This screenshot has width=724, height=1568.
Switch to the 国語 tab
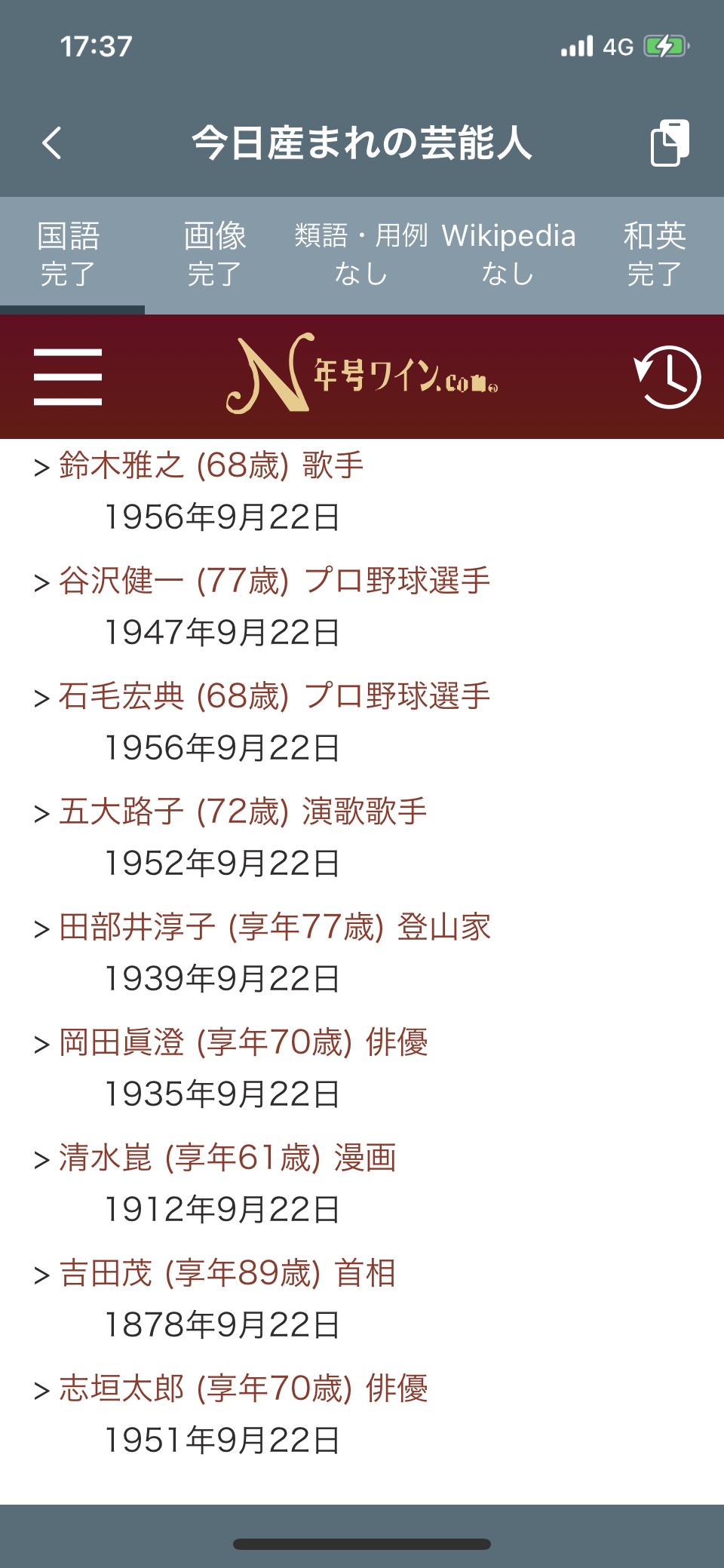[69, 254]
